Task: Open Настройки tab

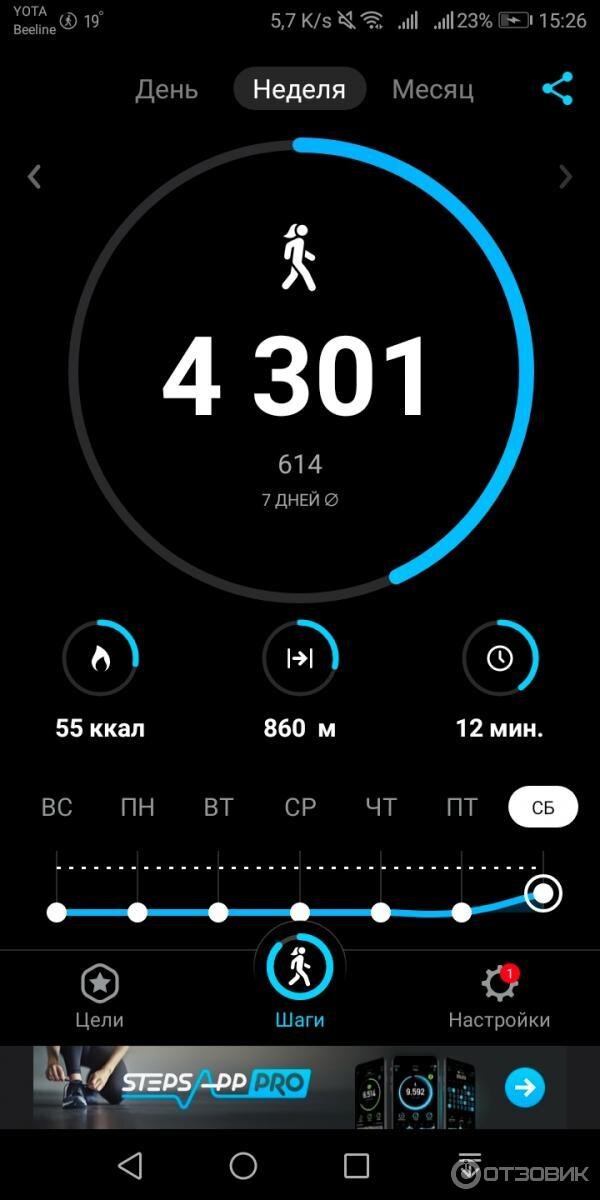Action: (x=499, y=998)
